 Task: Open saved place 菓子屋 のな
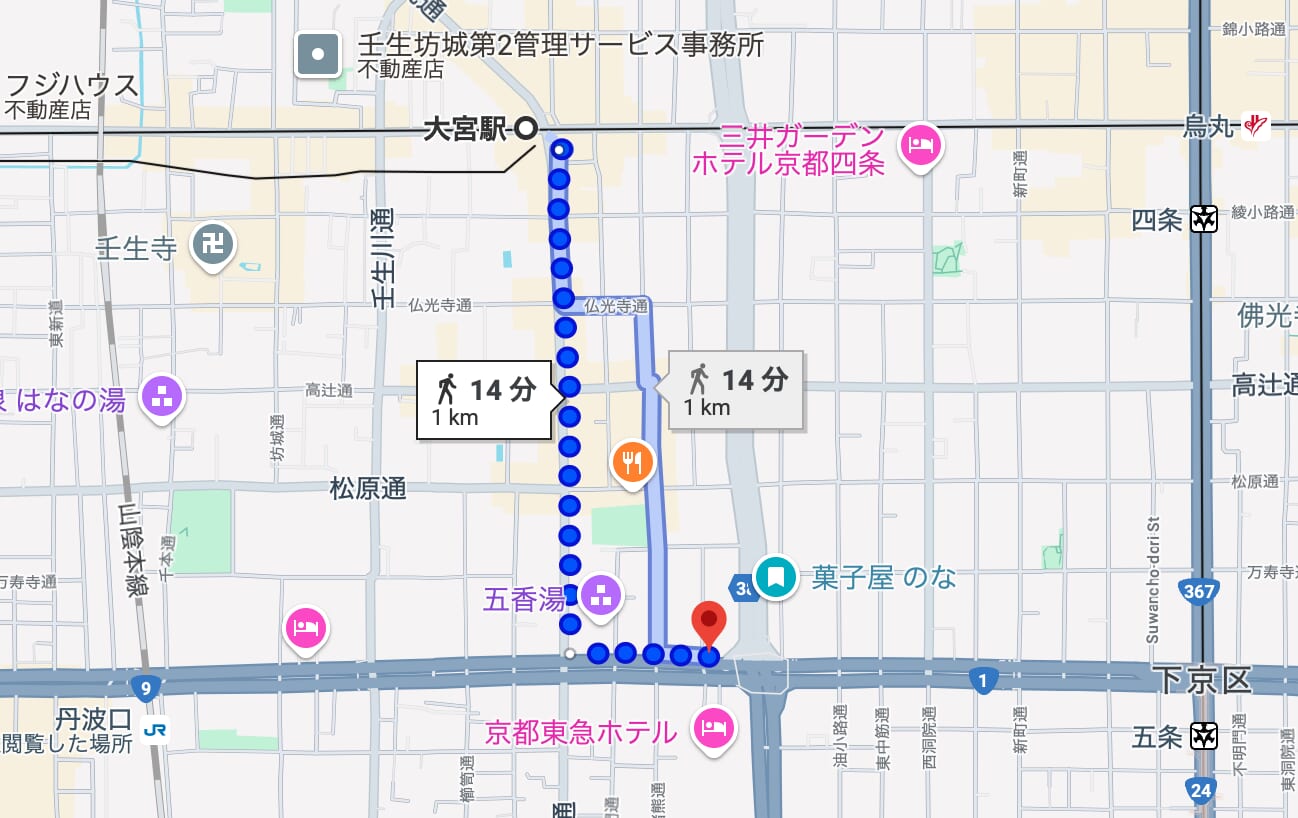[775, 577]
